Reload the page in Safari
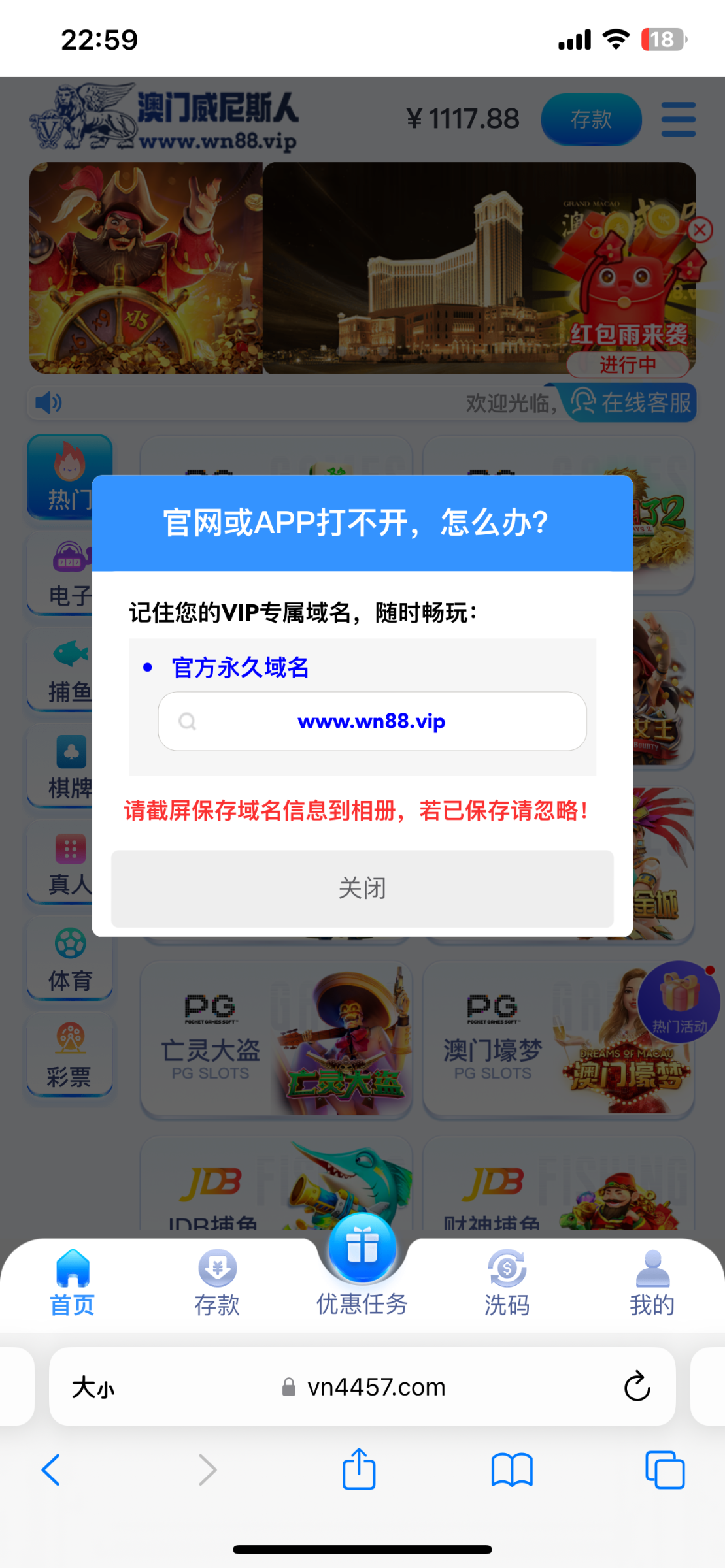 pos(637,1386)
